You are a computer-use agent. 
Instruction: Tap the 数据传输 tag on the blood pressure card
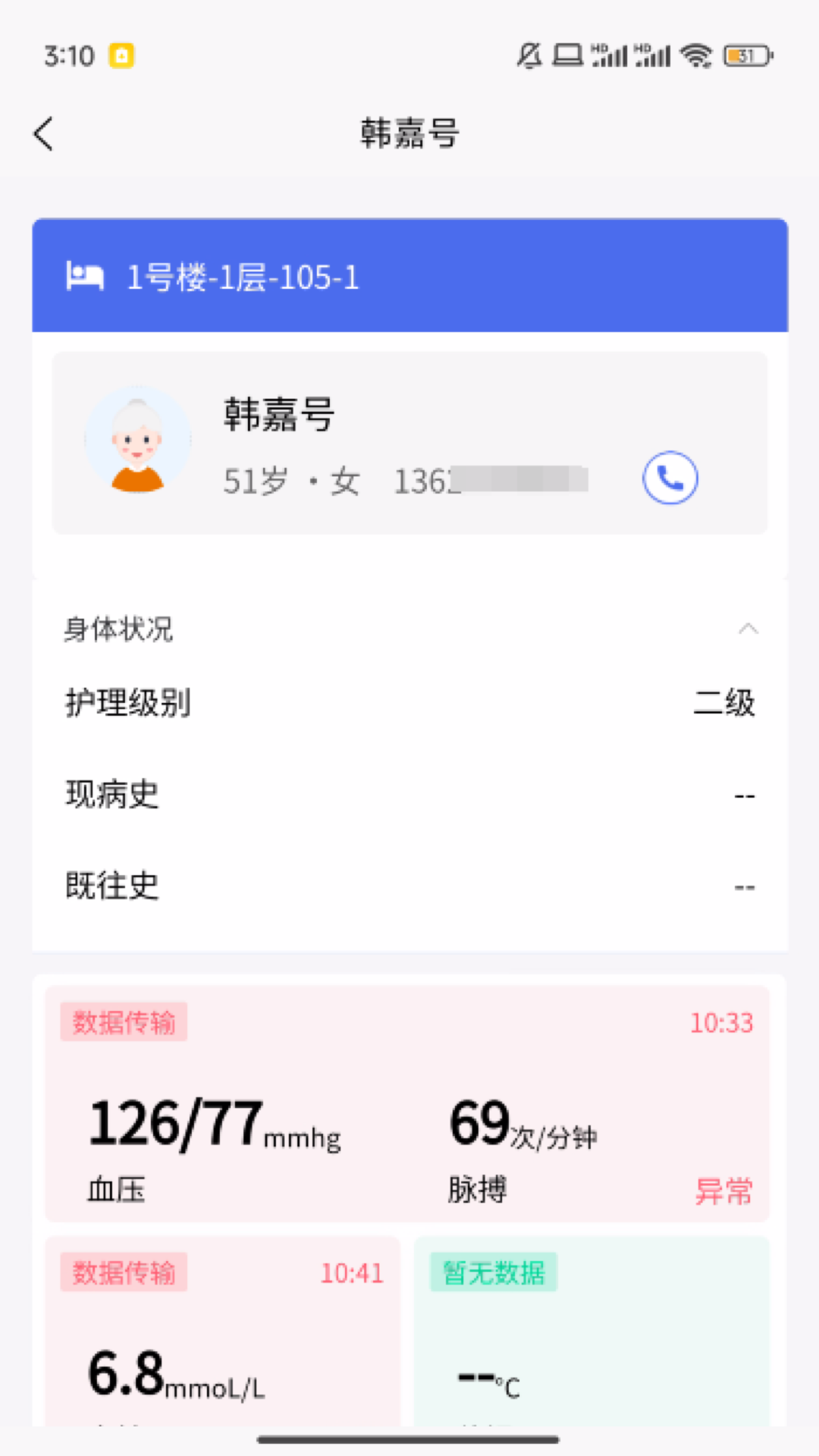[x=123, y=1021]
